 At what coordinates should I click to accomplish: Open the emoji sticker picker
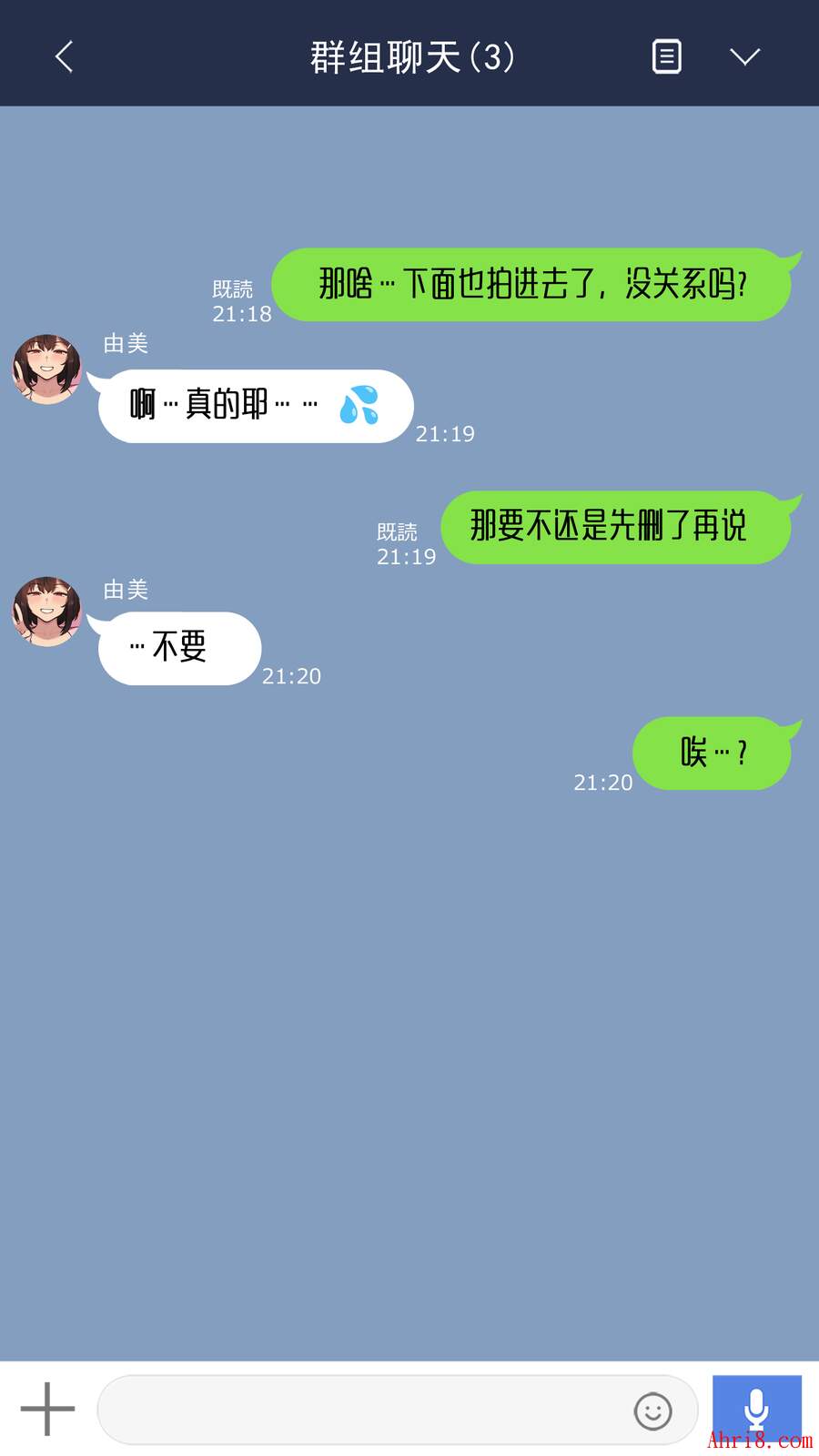[652, 1410]
